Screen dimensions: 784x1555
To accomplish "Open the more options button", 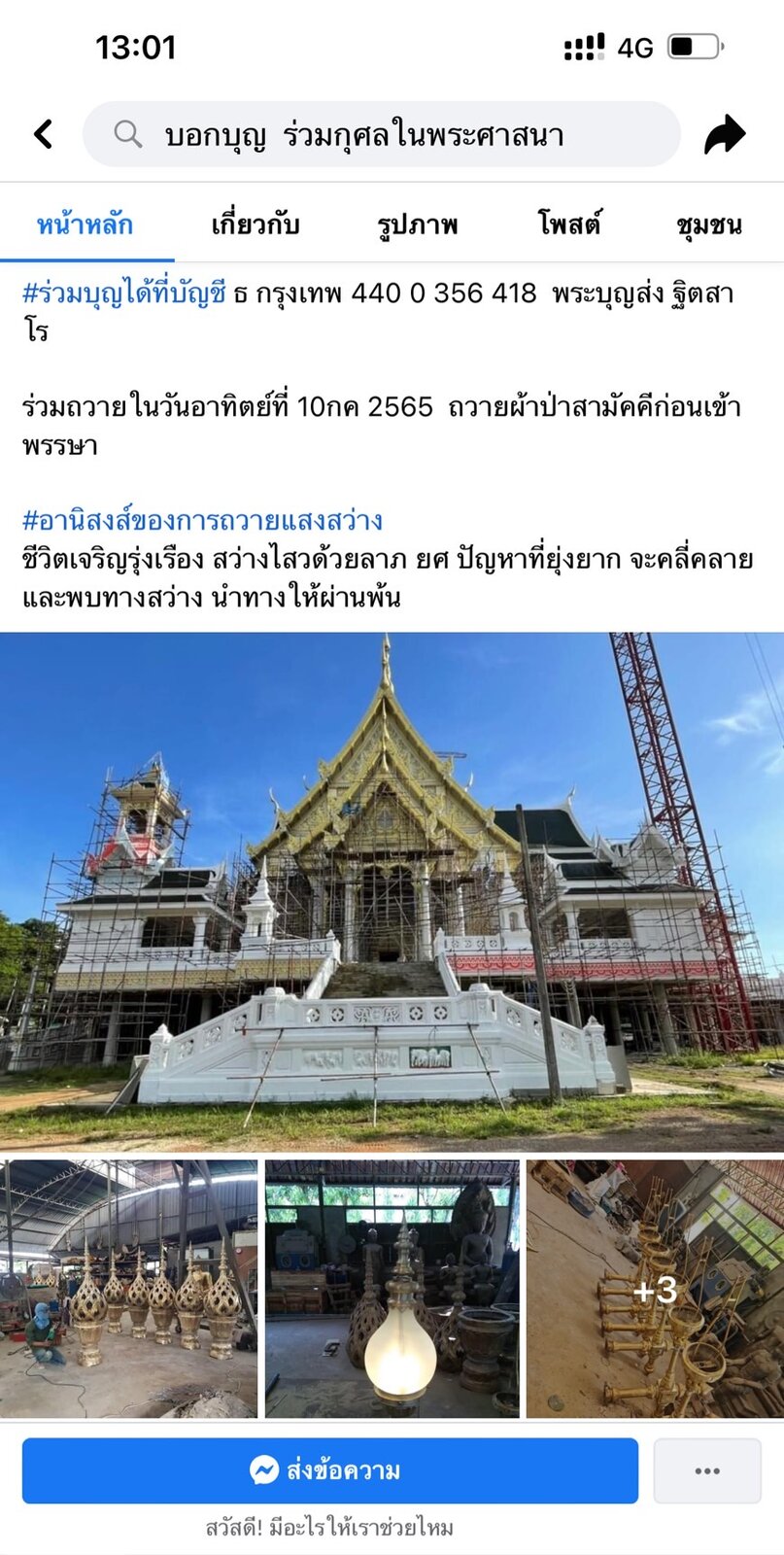I will (x=707, y=1470).
